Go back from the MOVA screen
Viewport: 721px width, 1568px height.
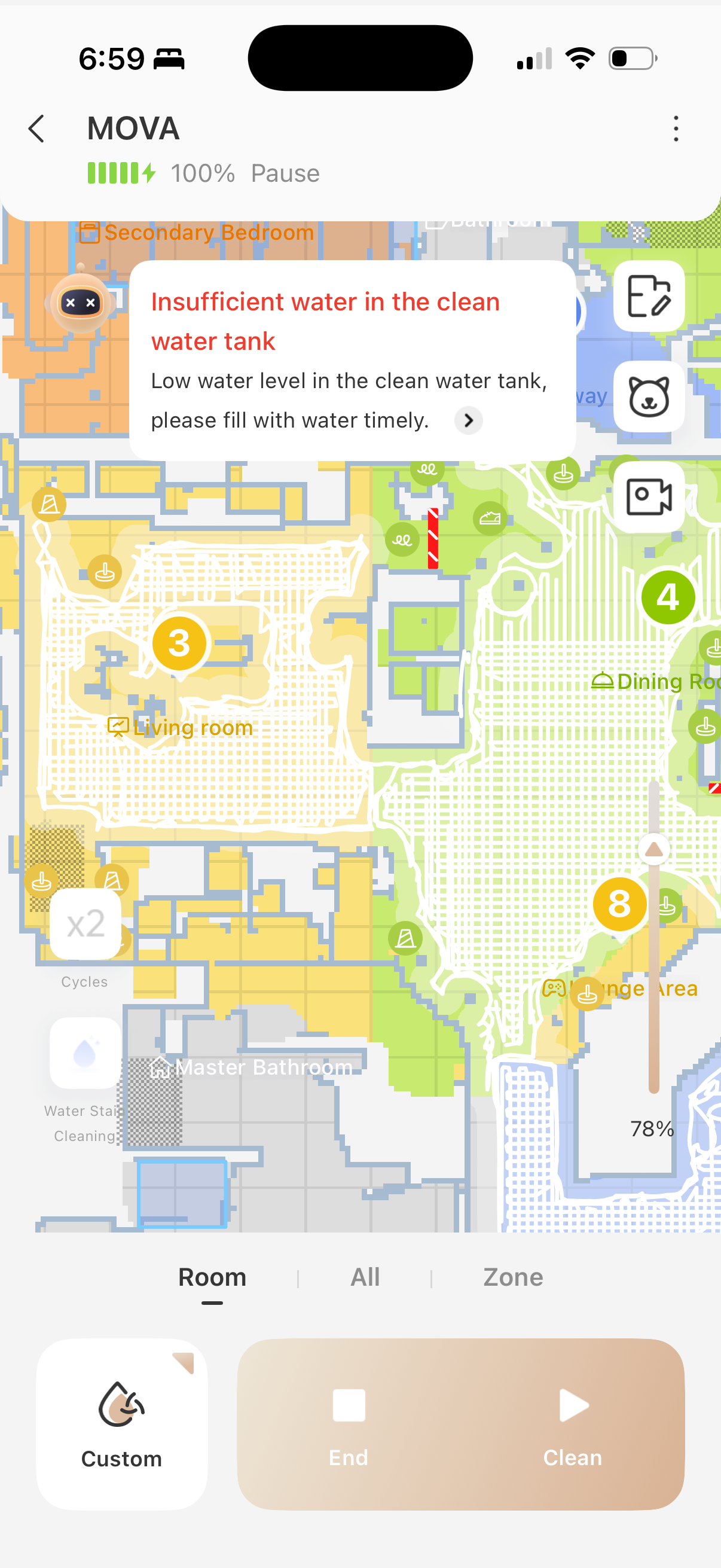pos(36,129)
